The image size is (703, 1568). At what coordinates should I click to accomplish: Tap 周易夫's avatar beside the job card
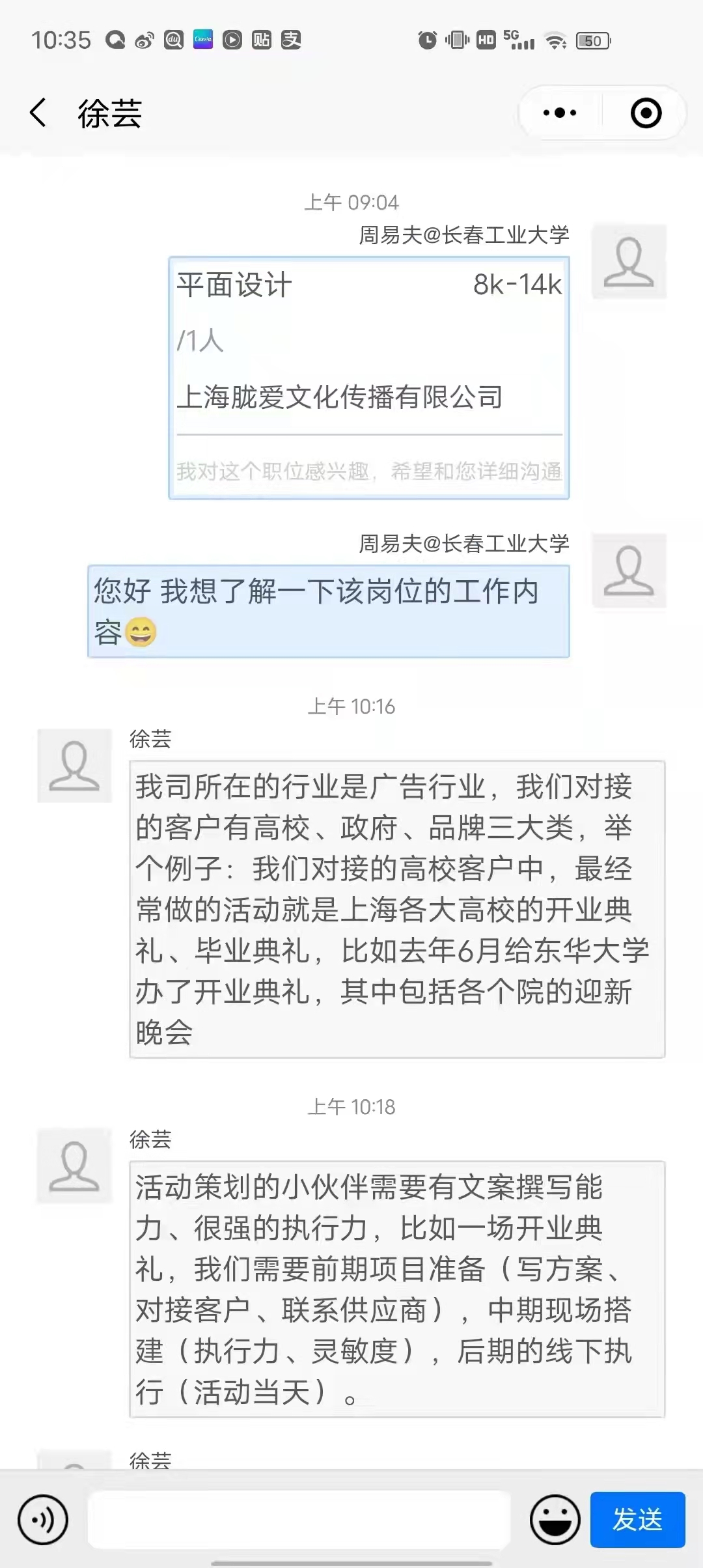point(629,262)
